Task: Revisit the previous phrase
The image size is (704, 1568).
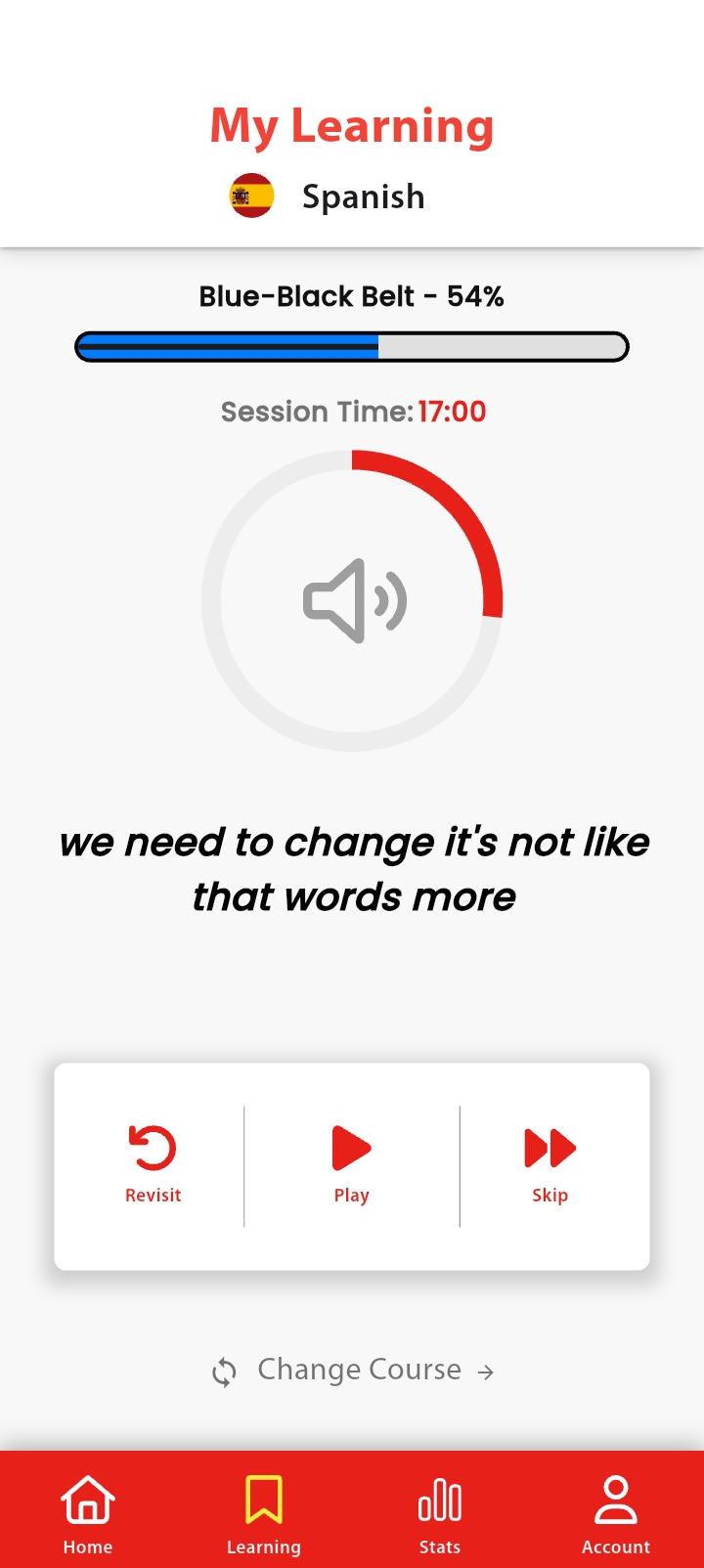Action: (153, 1163)
